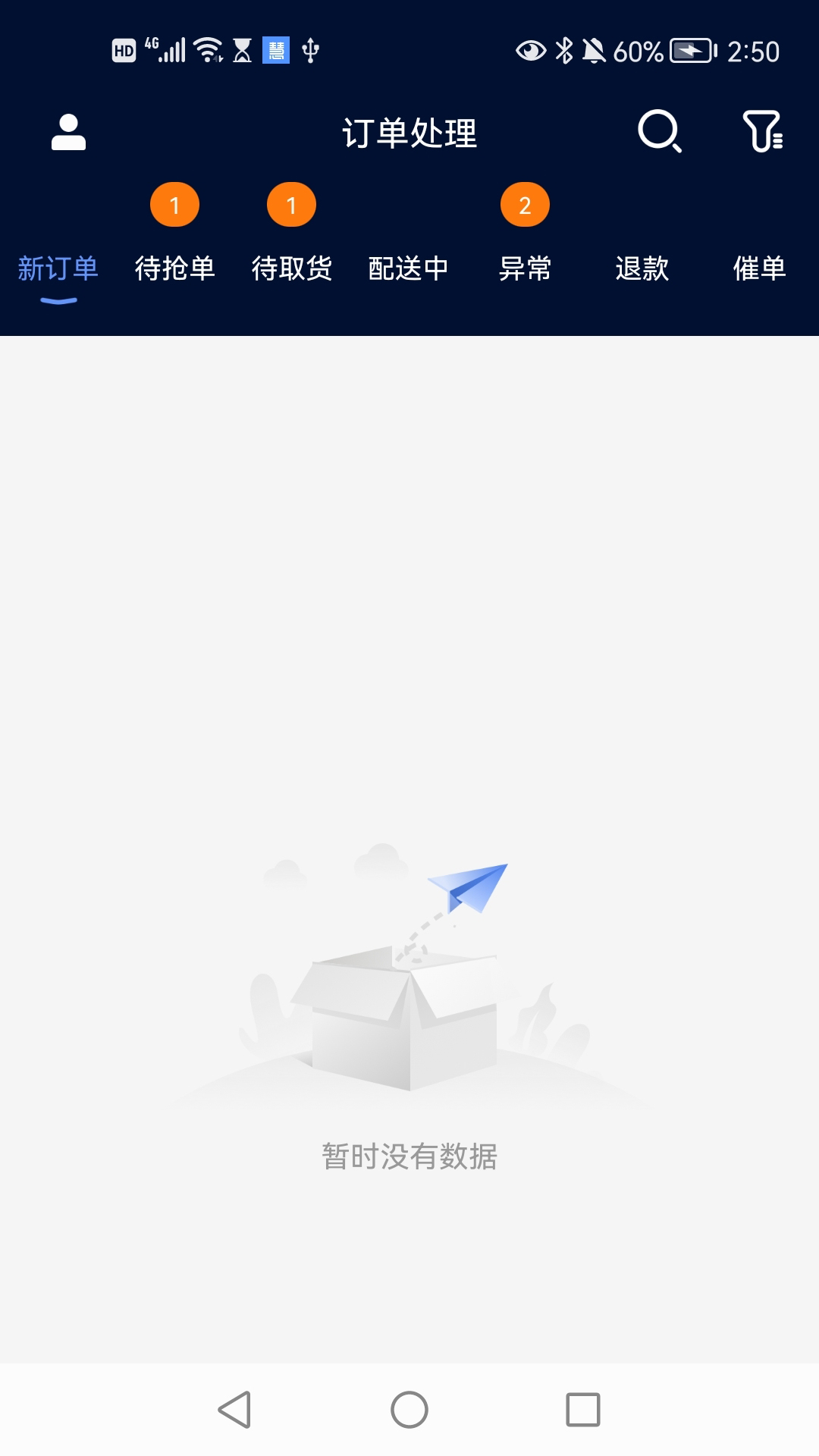Open the 催单 tab
Image resolution: width=819 pixels, height=1456 pixels.
point(760,268)
